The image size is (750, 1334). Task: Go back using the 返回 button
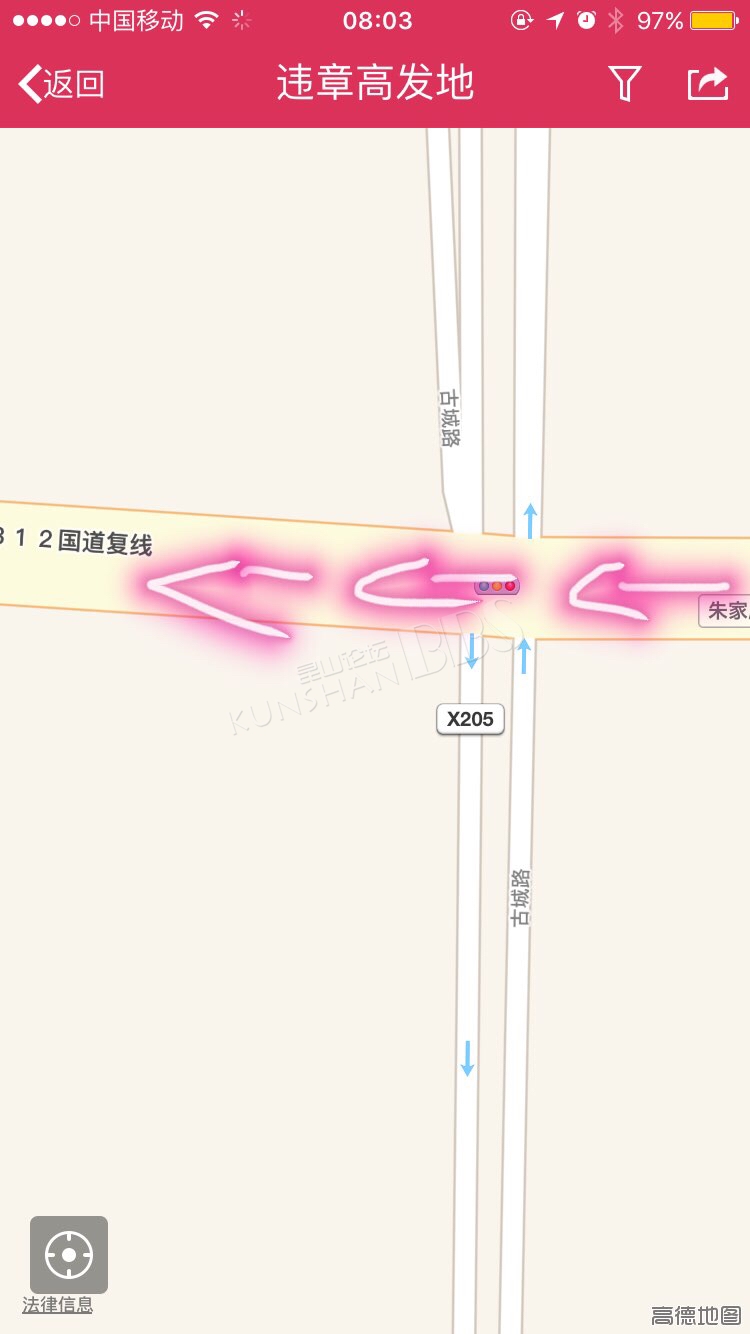tap(62, 84)
